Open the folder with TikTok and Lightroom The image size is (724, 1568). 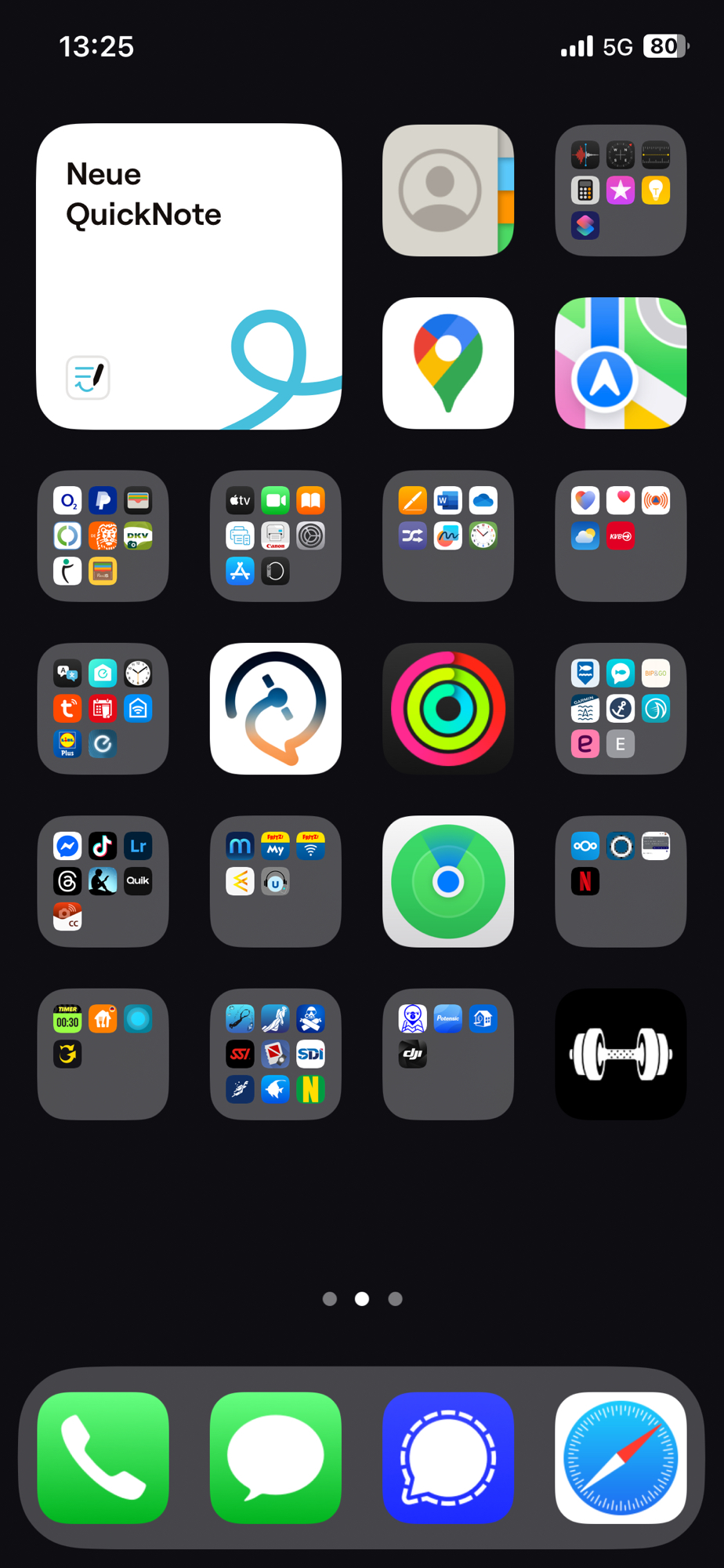tap(103, 881)
